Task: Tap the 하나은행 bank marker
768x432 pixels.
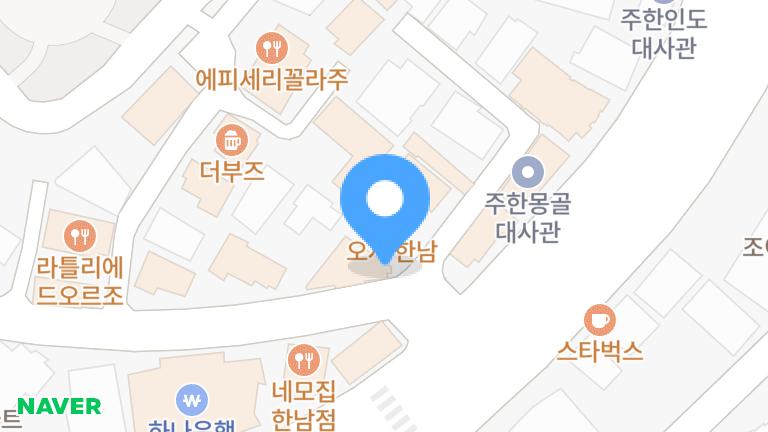Action: 191,402
